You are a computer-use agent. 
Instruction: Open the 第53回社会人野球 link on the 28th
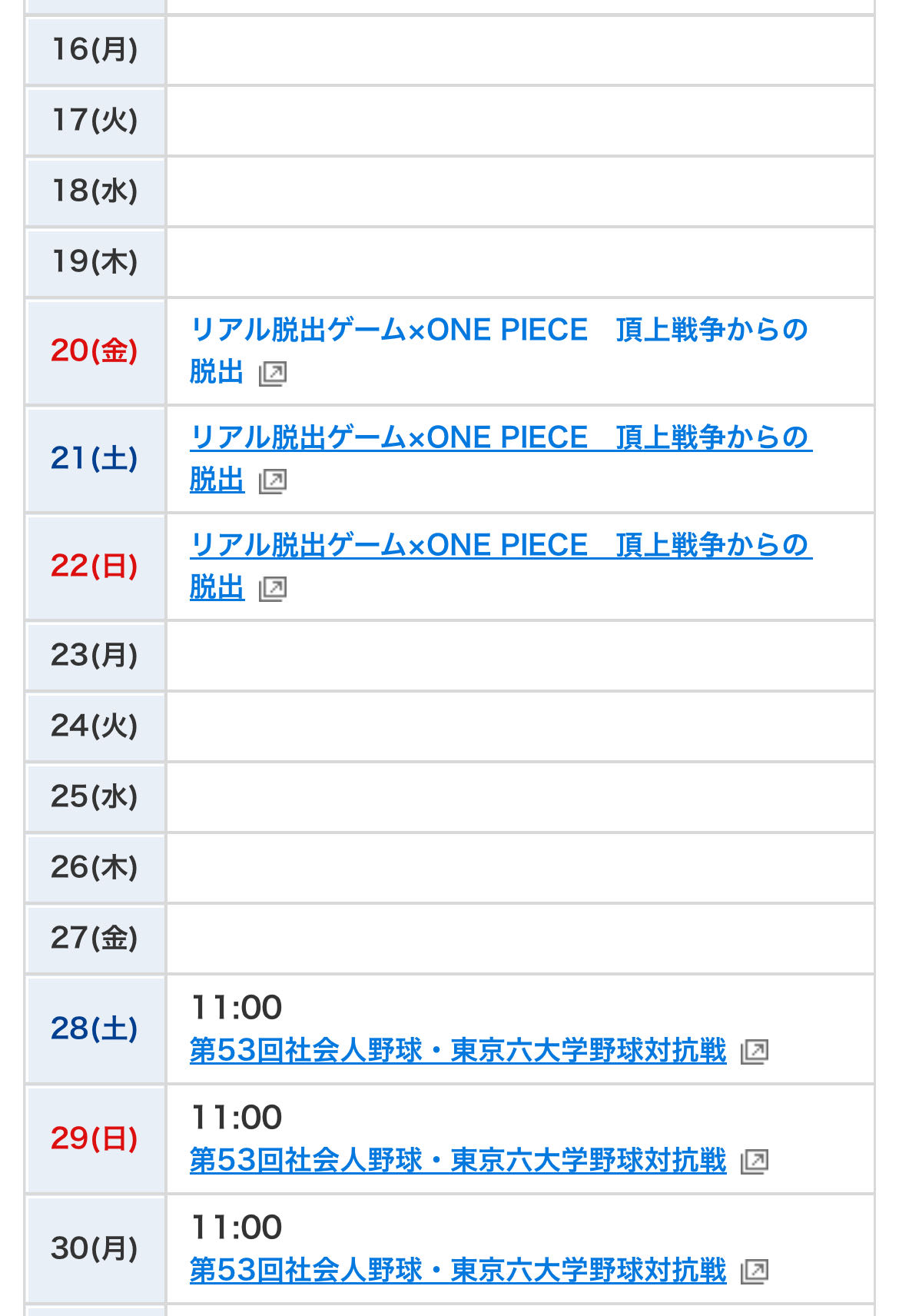[458, 1050]
